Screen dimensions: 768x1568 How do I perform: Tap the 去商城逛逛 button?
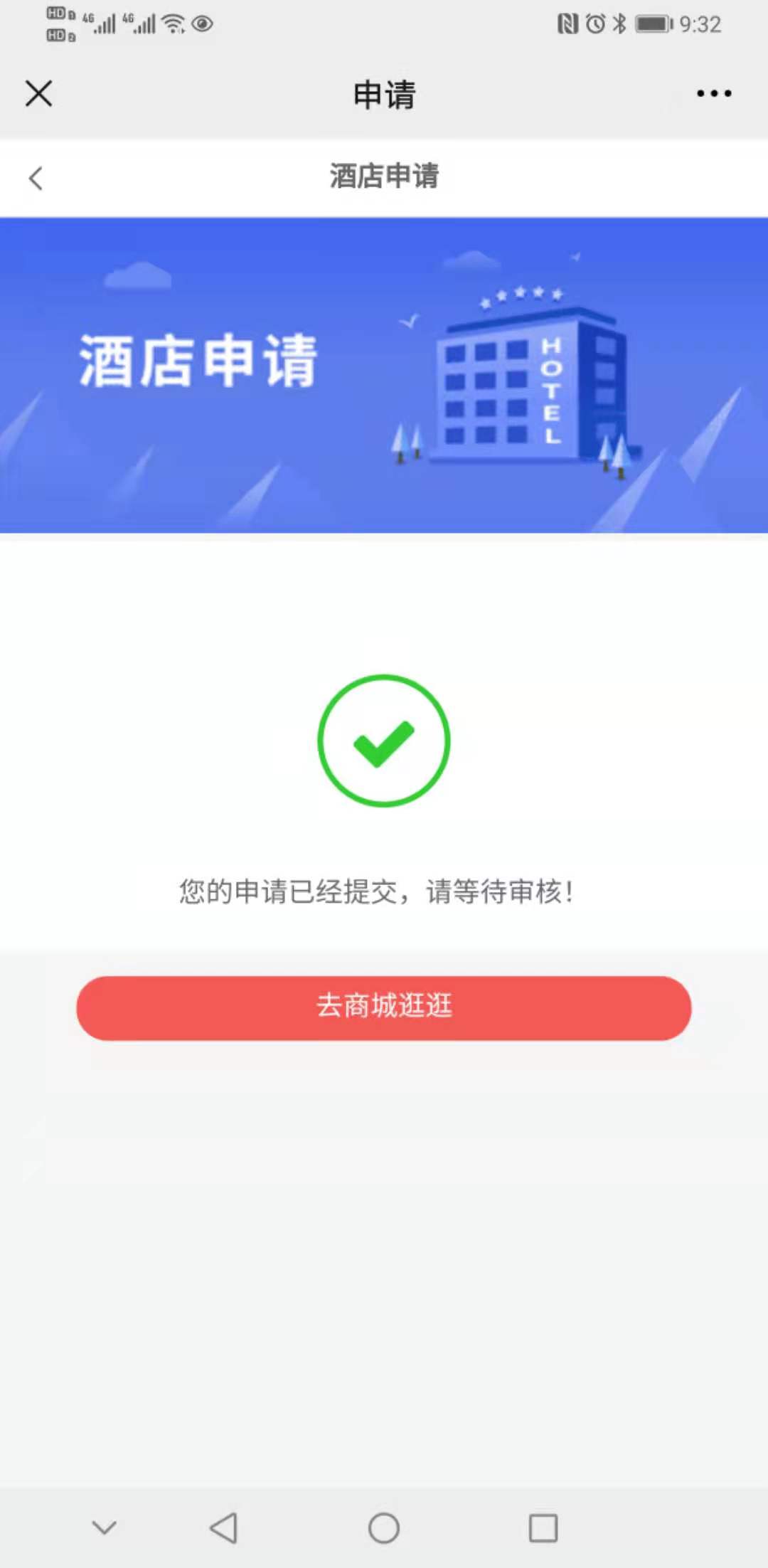pyautogui.click(x=384, y=1007)
